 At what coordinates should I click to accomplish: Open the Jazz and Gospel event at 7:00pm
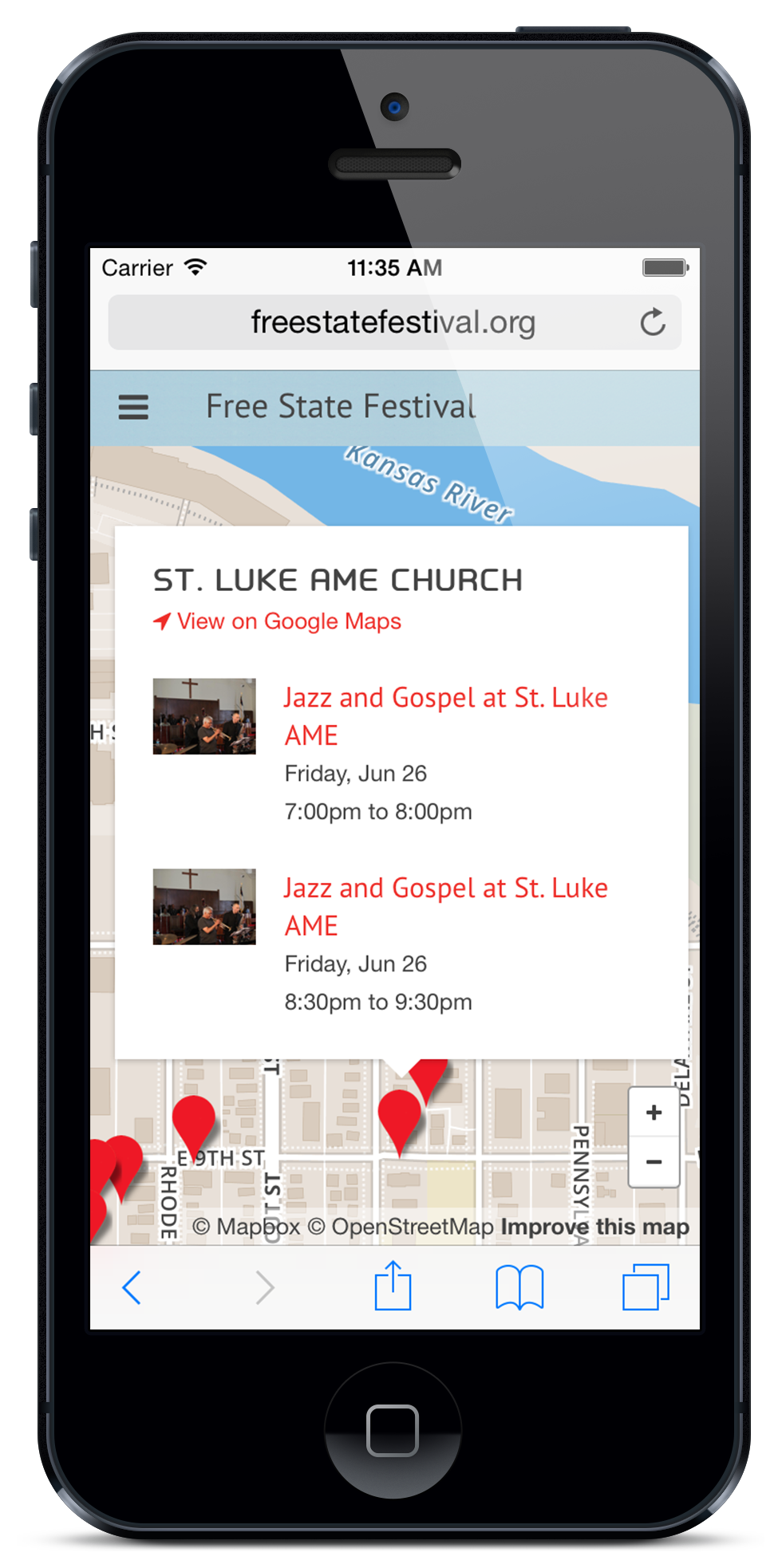(445, 715)
